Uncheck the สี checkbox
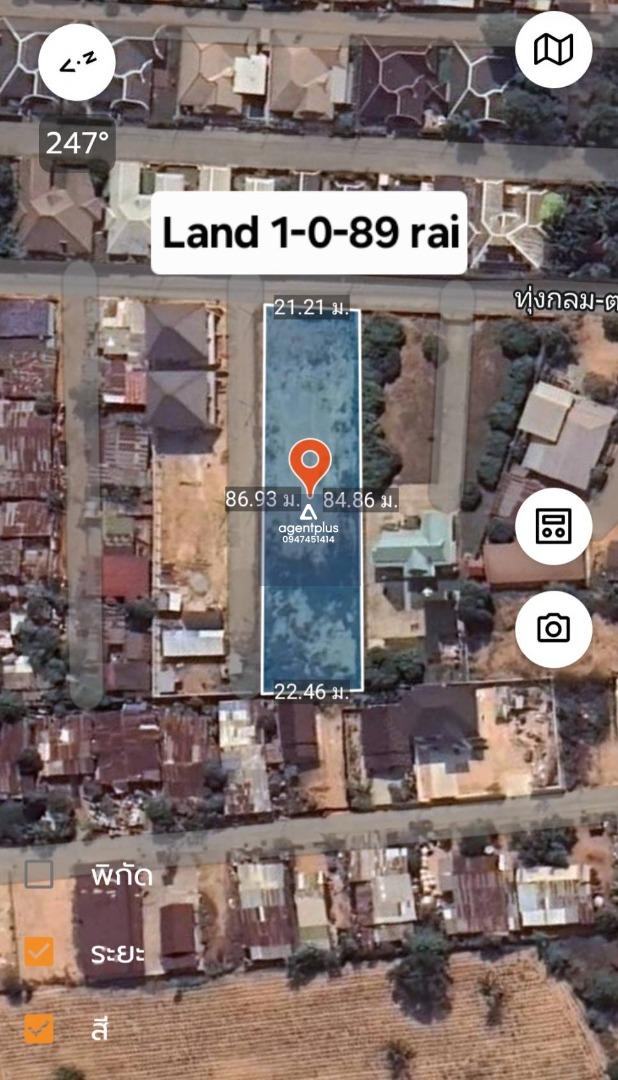This screenshot has height=1080, width=618. tap(39, 1029)
